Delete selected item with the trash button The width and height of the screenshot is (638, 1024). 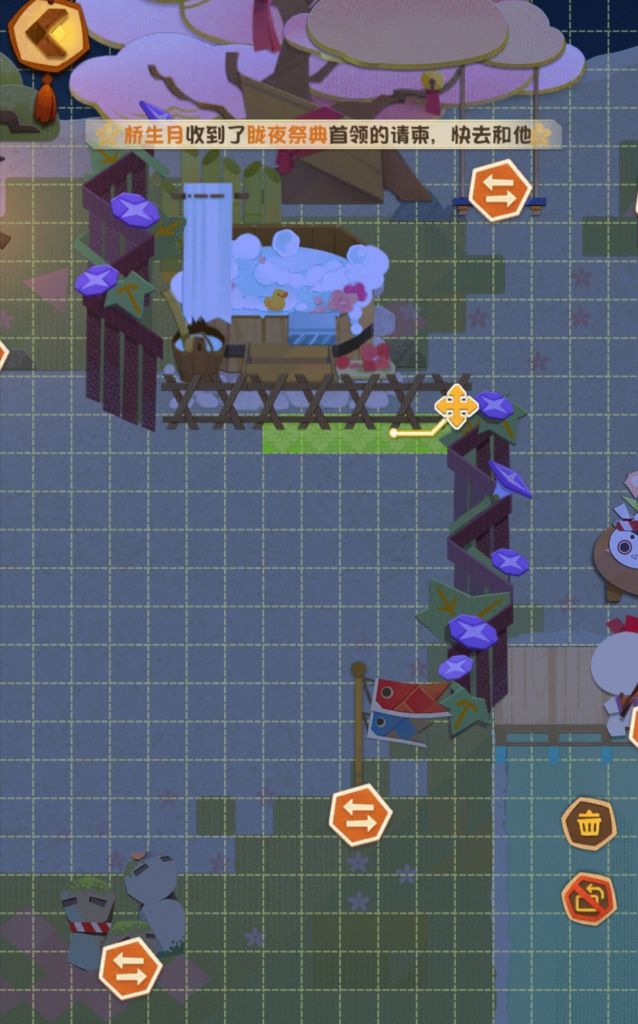coord(589,824)
